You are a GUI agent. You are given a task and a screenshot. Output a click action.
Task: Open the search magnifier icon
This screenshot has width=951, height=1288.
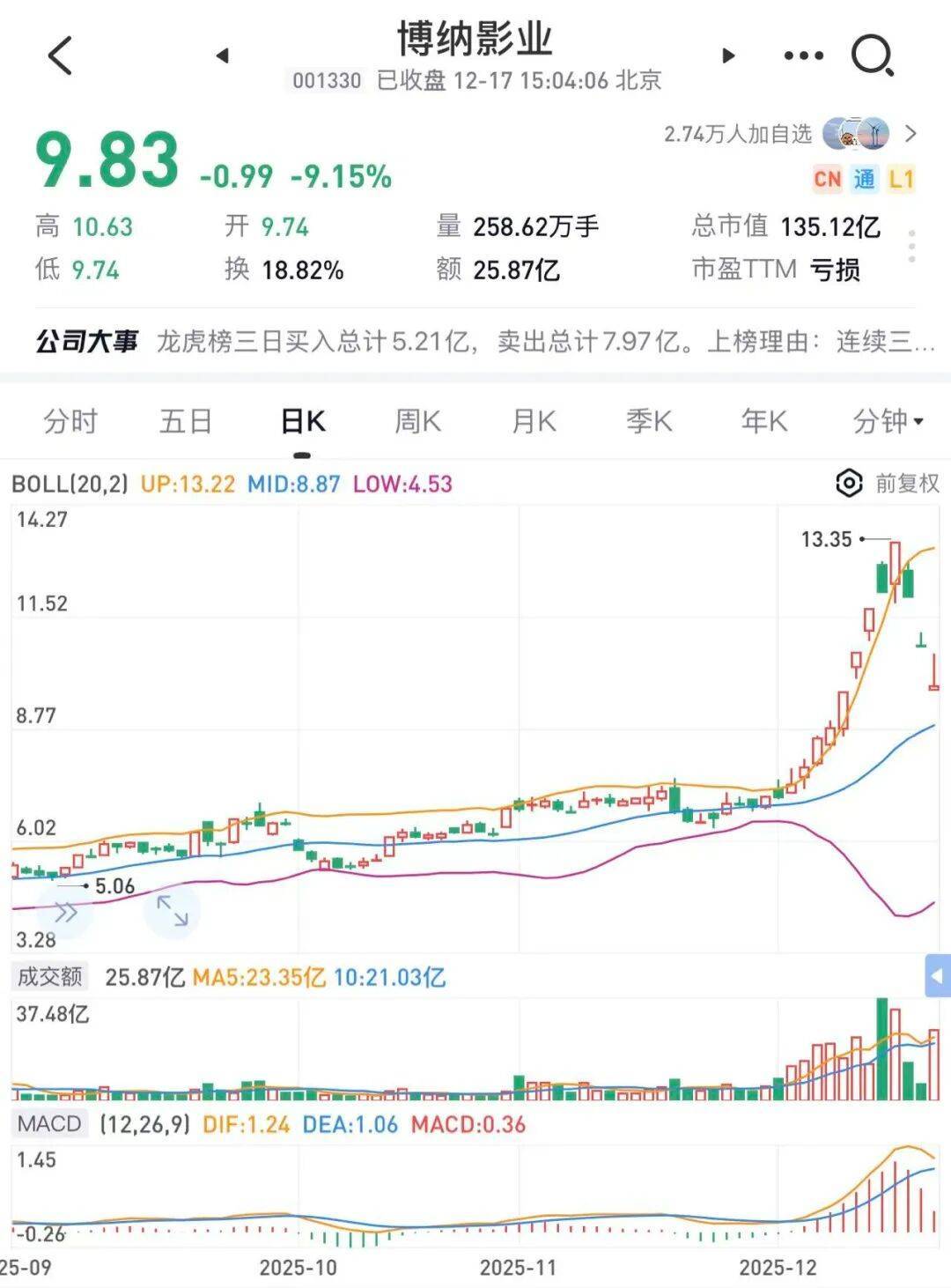[870, 55]
